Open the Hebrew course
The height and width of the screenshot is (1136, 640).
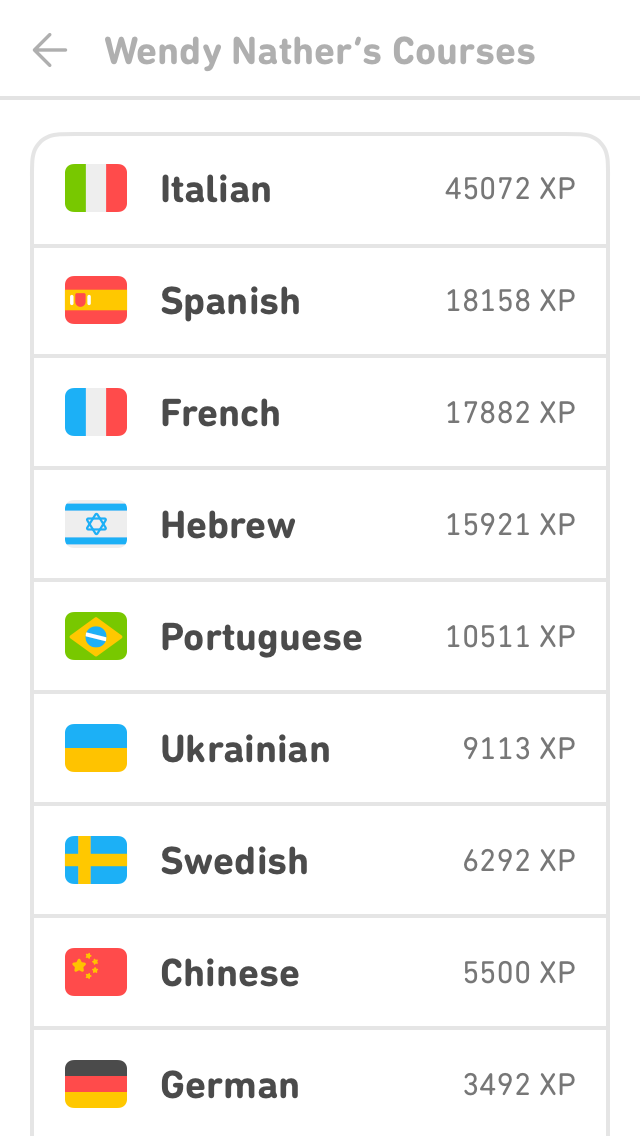[x=320, y=524]
